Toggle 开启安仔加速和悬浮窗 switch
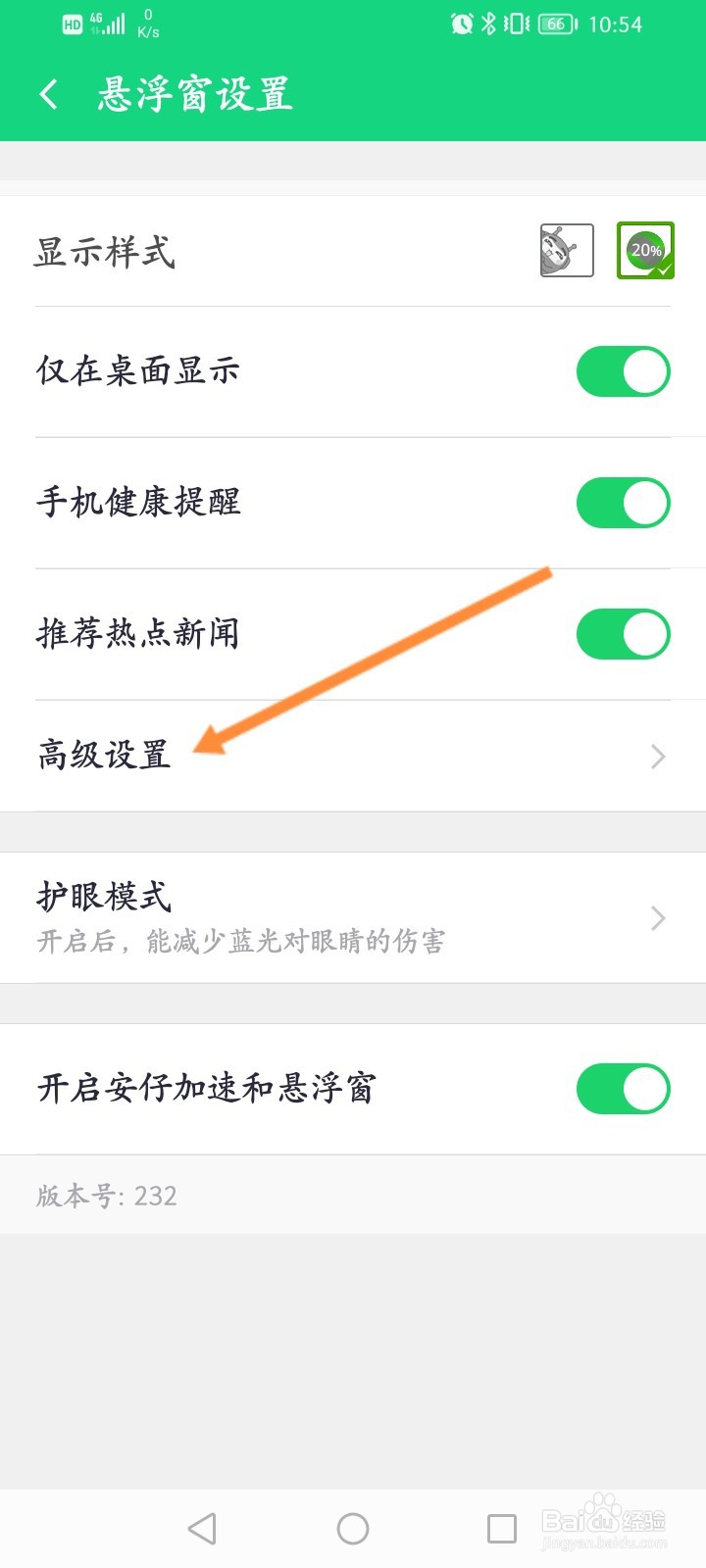Viewport: 706px width, 1568px height. 624,1089
